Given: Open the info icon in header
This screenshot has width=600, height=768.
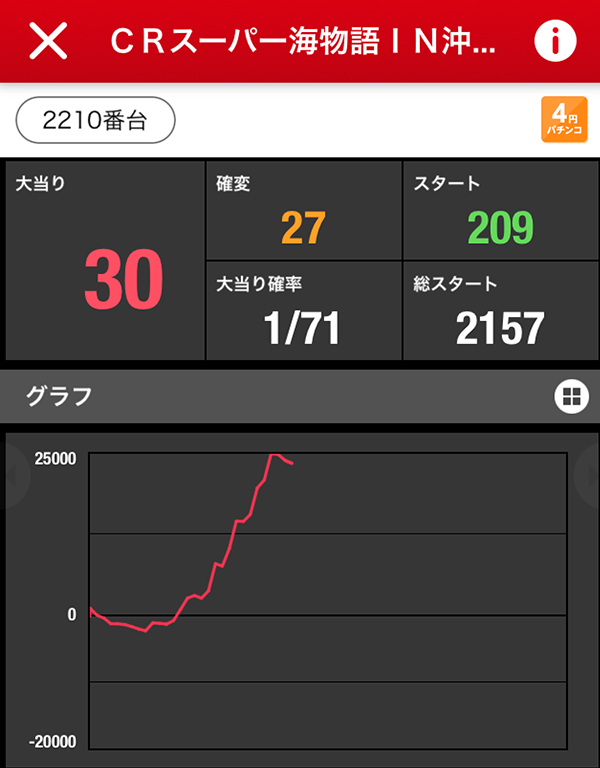Looking at the screenshot, I should [555, 41].
